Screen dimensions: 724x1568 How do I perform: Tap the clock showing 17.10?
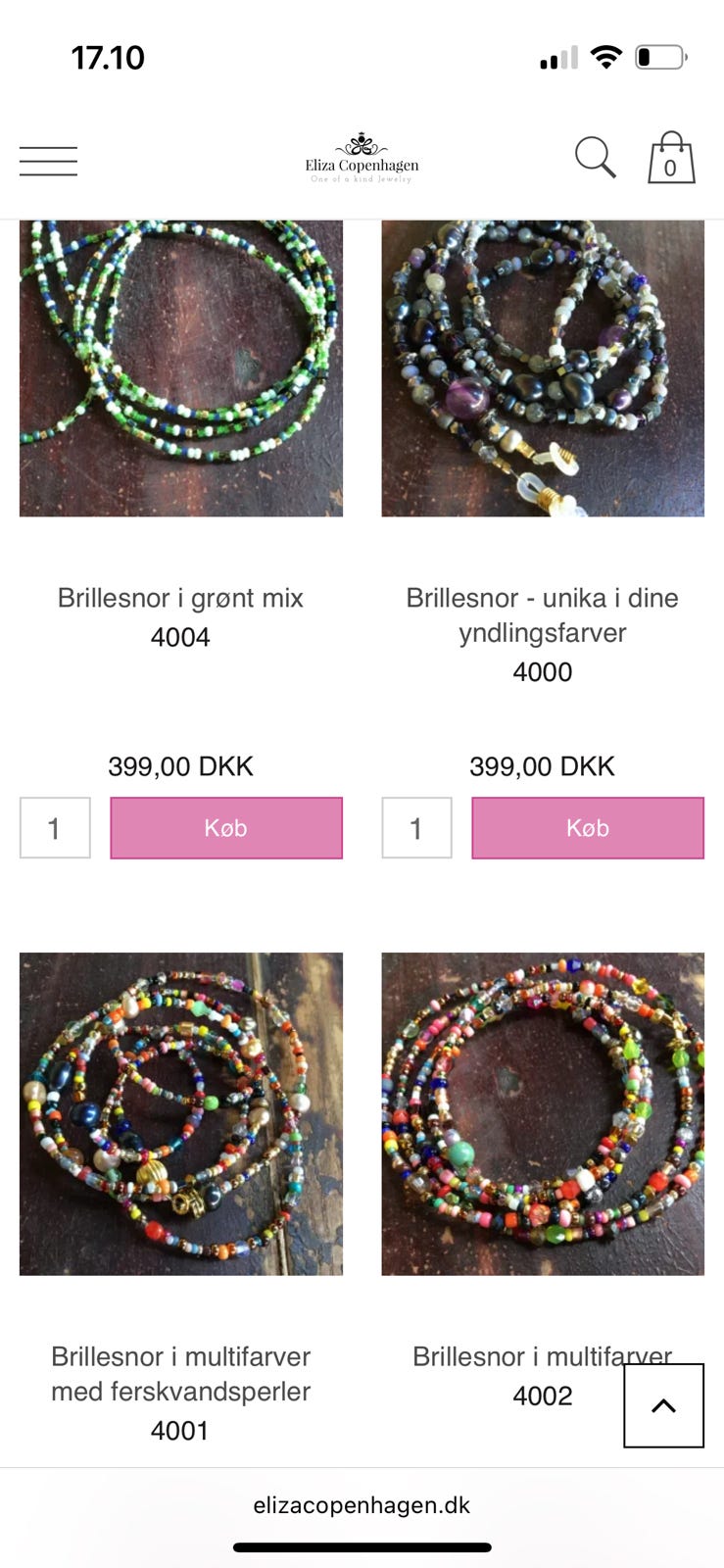point(108,57)
